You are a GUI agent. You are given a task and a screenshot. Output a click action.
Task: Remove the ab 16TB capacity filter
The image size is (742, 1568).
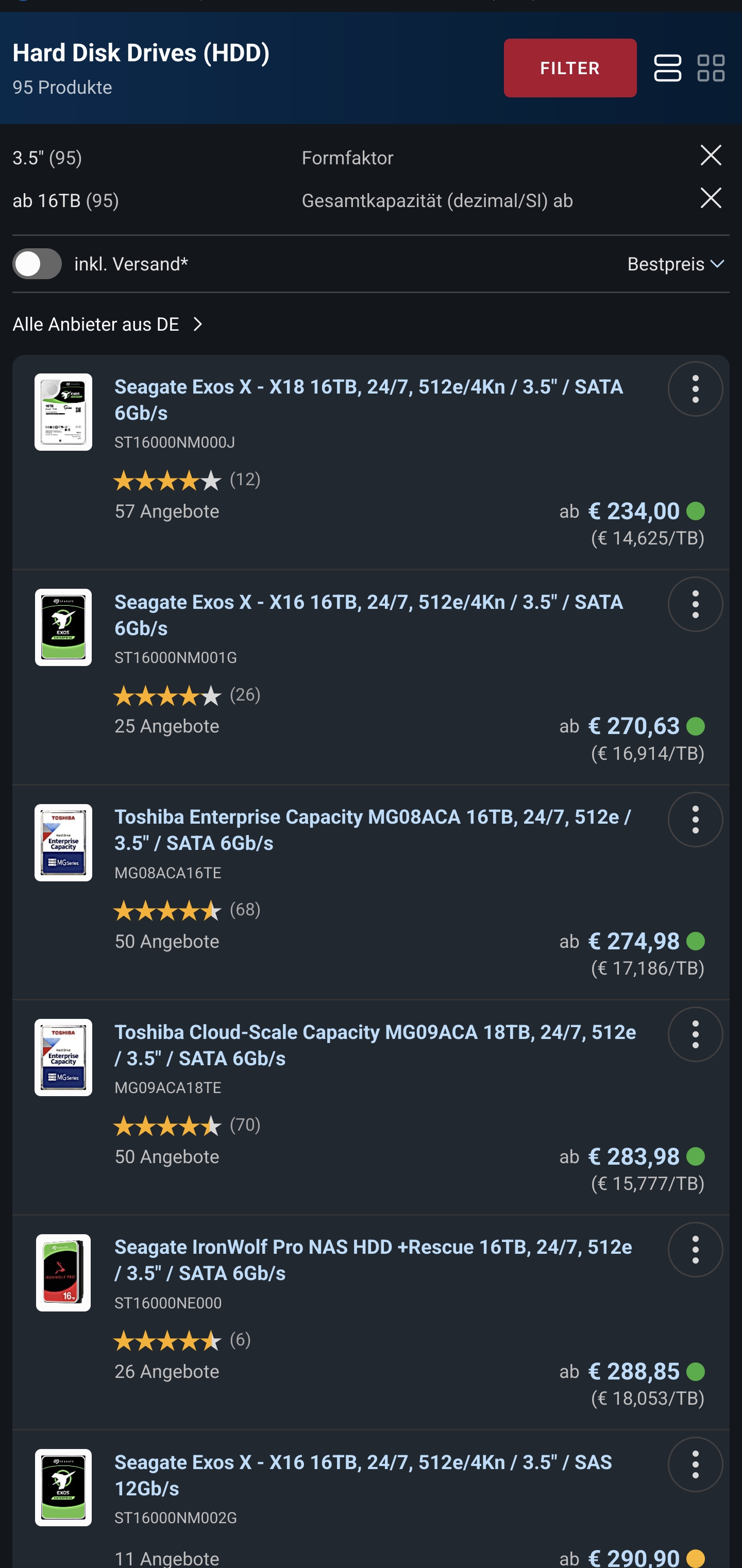point(711,198)
